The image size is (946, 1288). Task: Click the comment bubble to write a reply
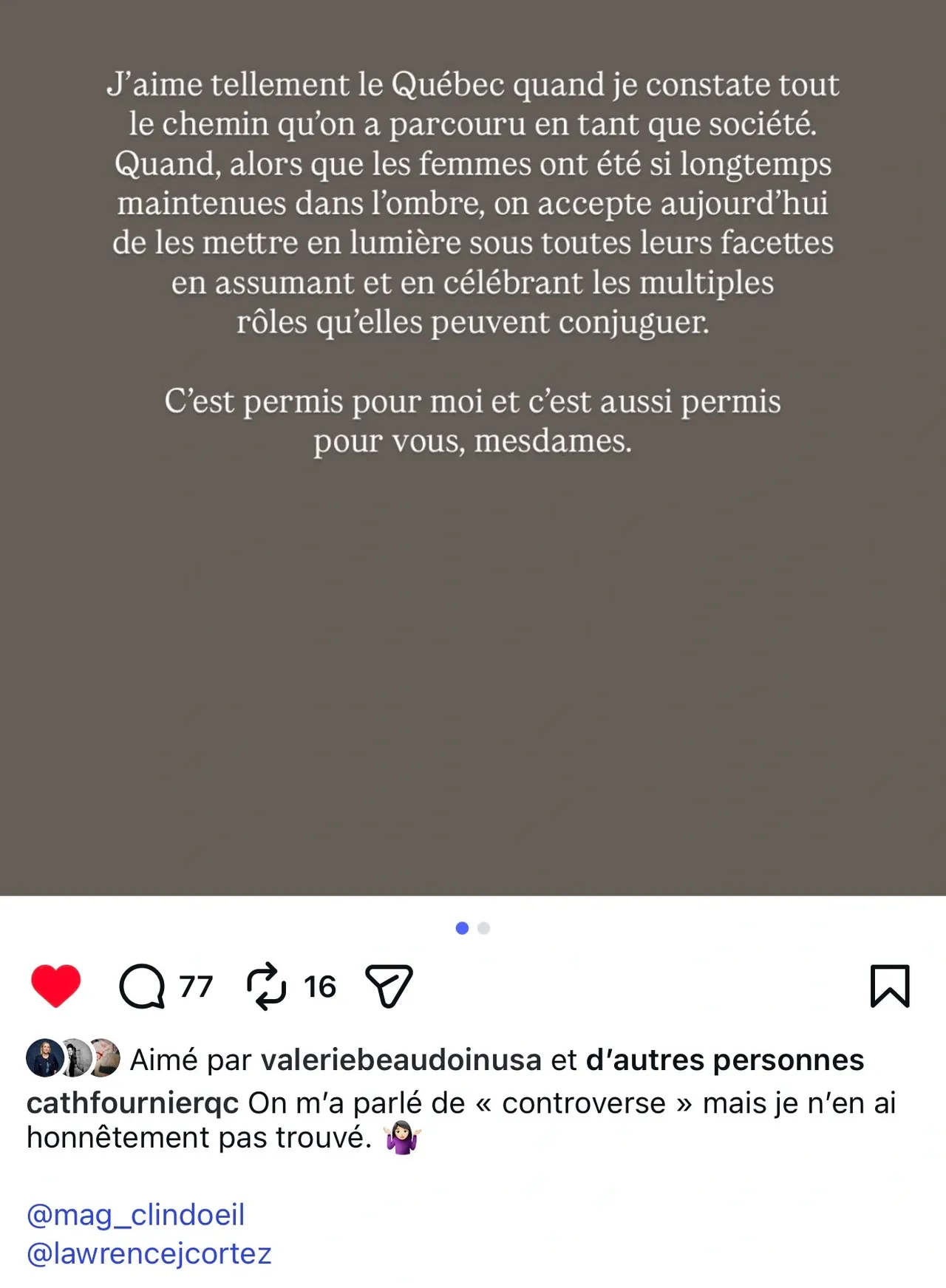[144, 986]
